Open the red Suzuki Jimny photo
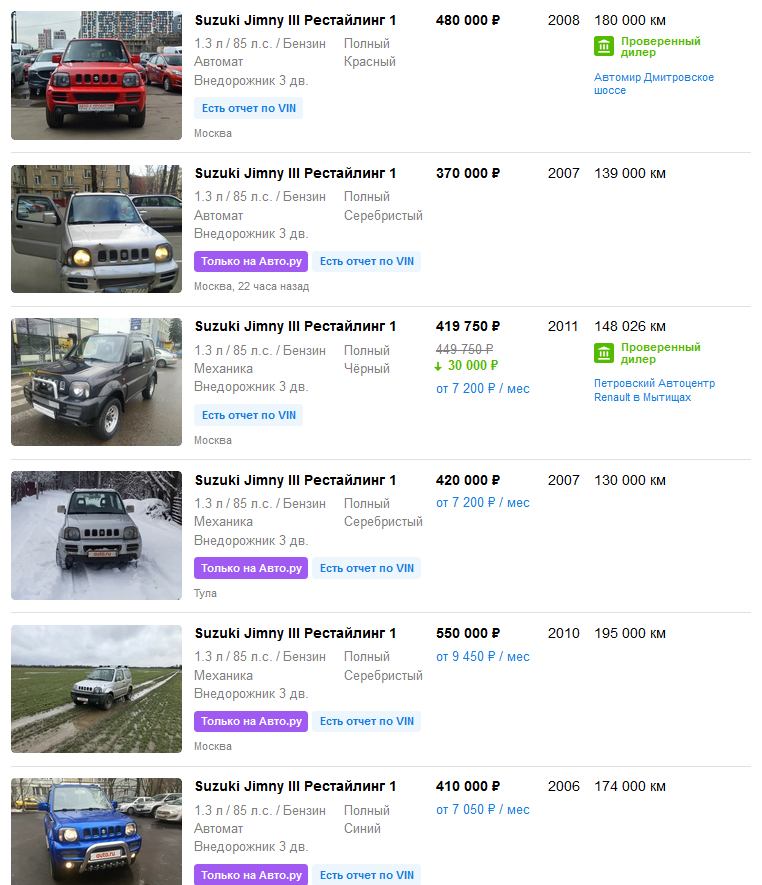This screenshot has height=885, width=762. [96, 76]
